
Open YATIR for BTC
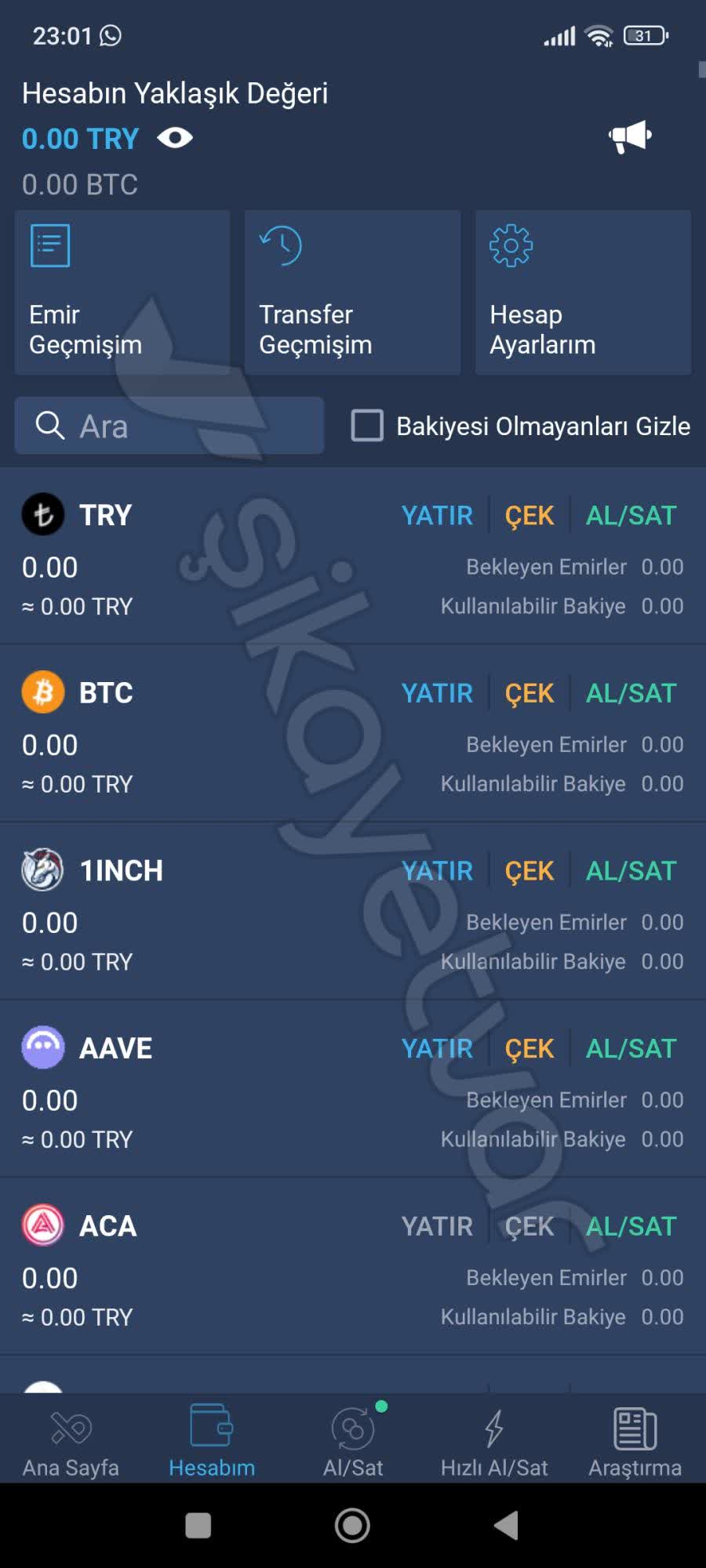(x=437, y=692)
